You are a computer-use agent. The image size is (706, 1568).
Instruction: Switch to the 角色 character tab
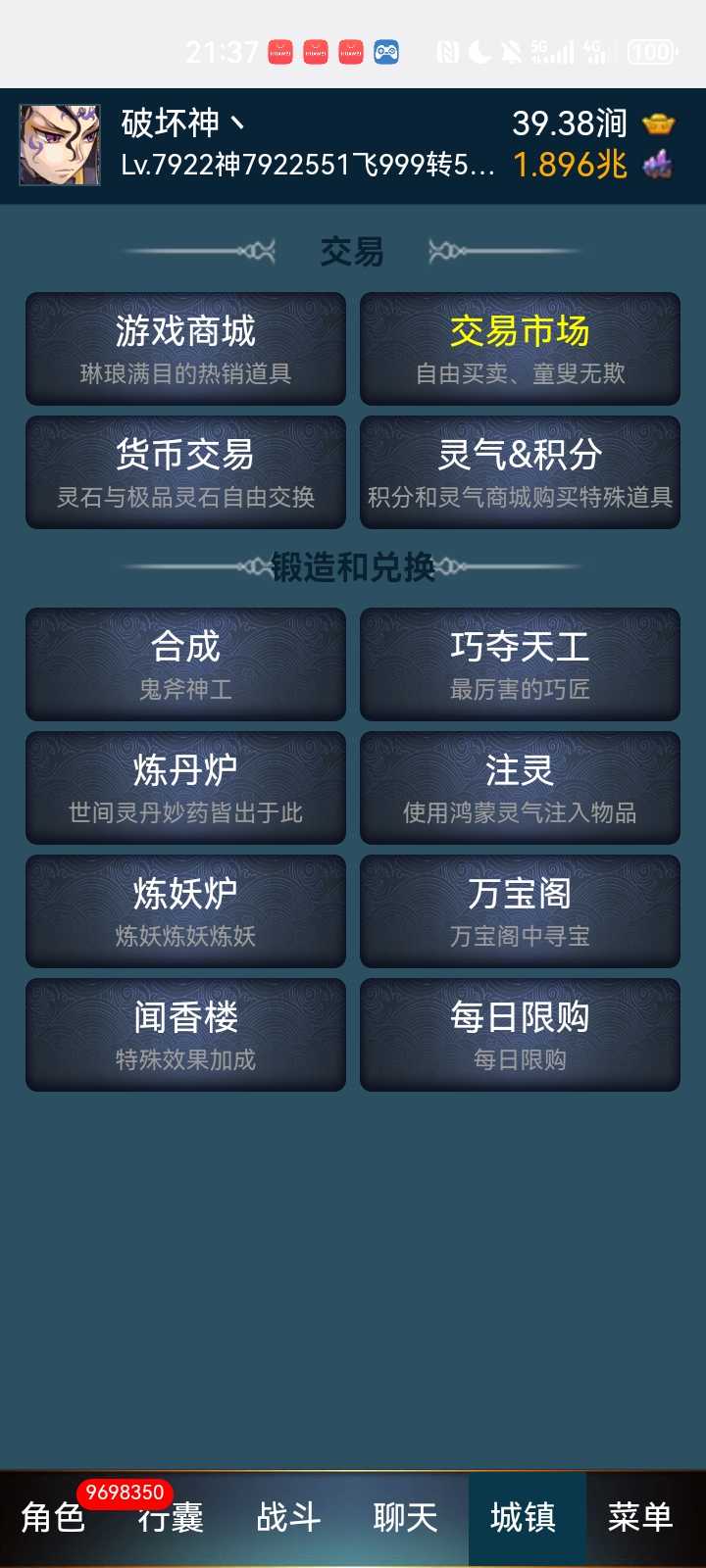tap(54, 1518)
